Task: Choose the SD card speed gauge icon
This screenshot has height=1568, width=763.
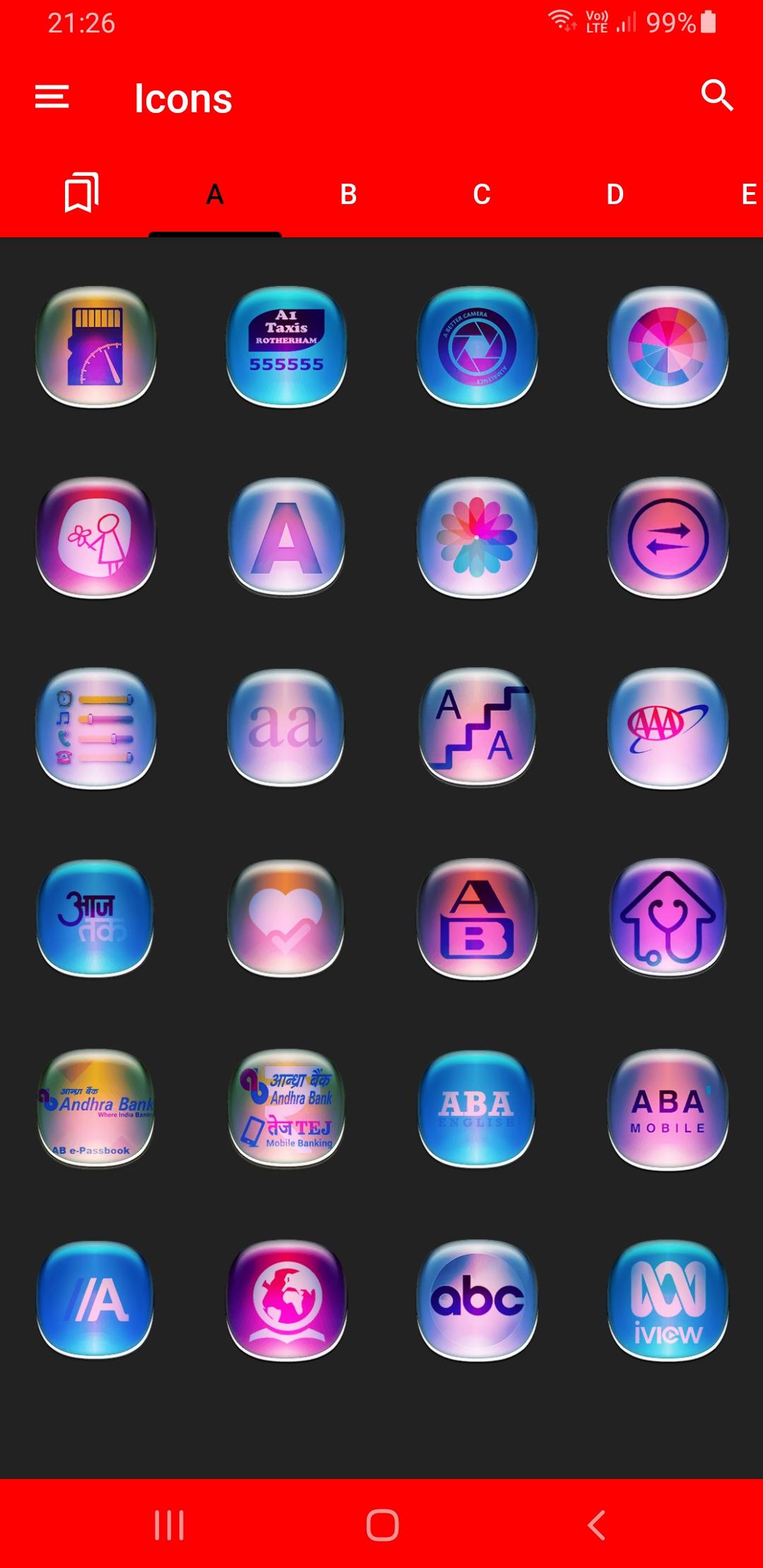Action: coord(95,347)
